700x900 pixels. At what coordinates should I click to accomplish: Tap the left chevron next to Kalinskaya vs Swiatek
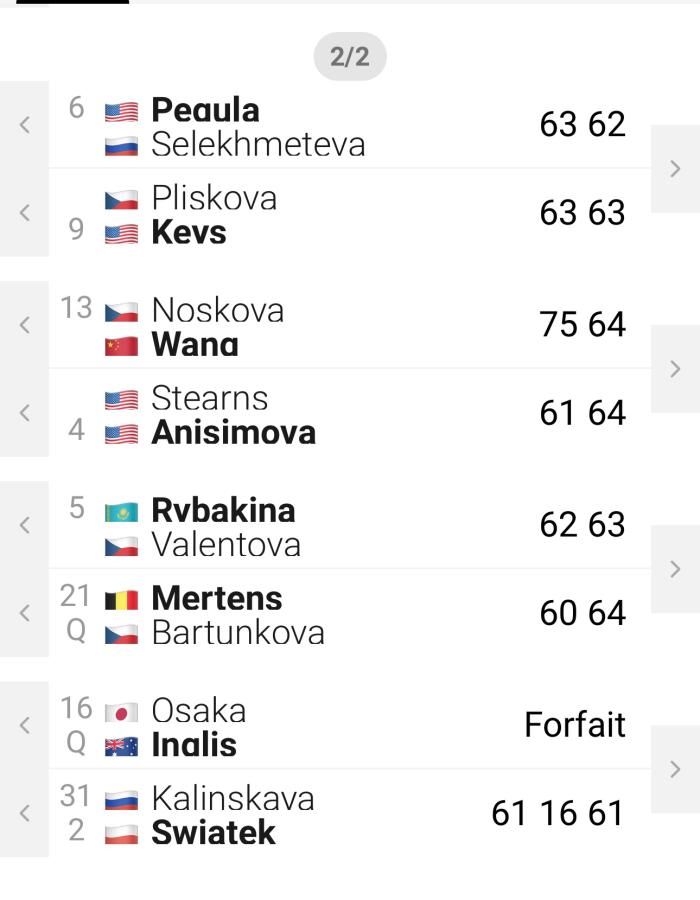click(24, 812)
